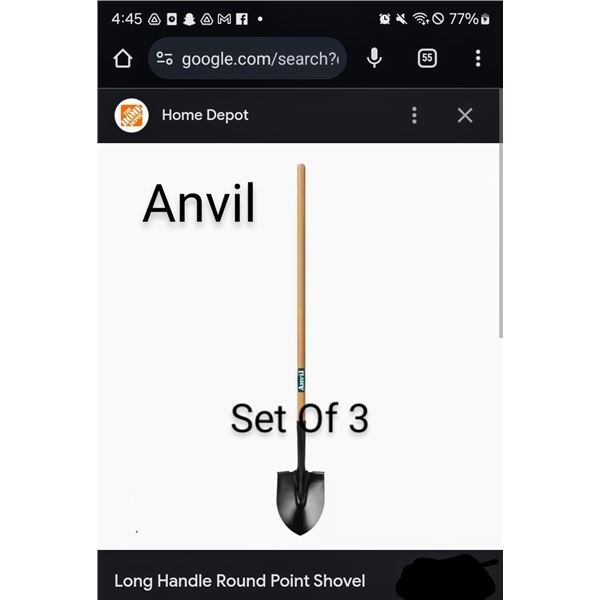Open the Long Handle Round Point Shovel page
Image resolution: width=600 pixels, height=600 pixels.
[240, 580]
